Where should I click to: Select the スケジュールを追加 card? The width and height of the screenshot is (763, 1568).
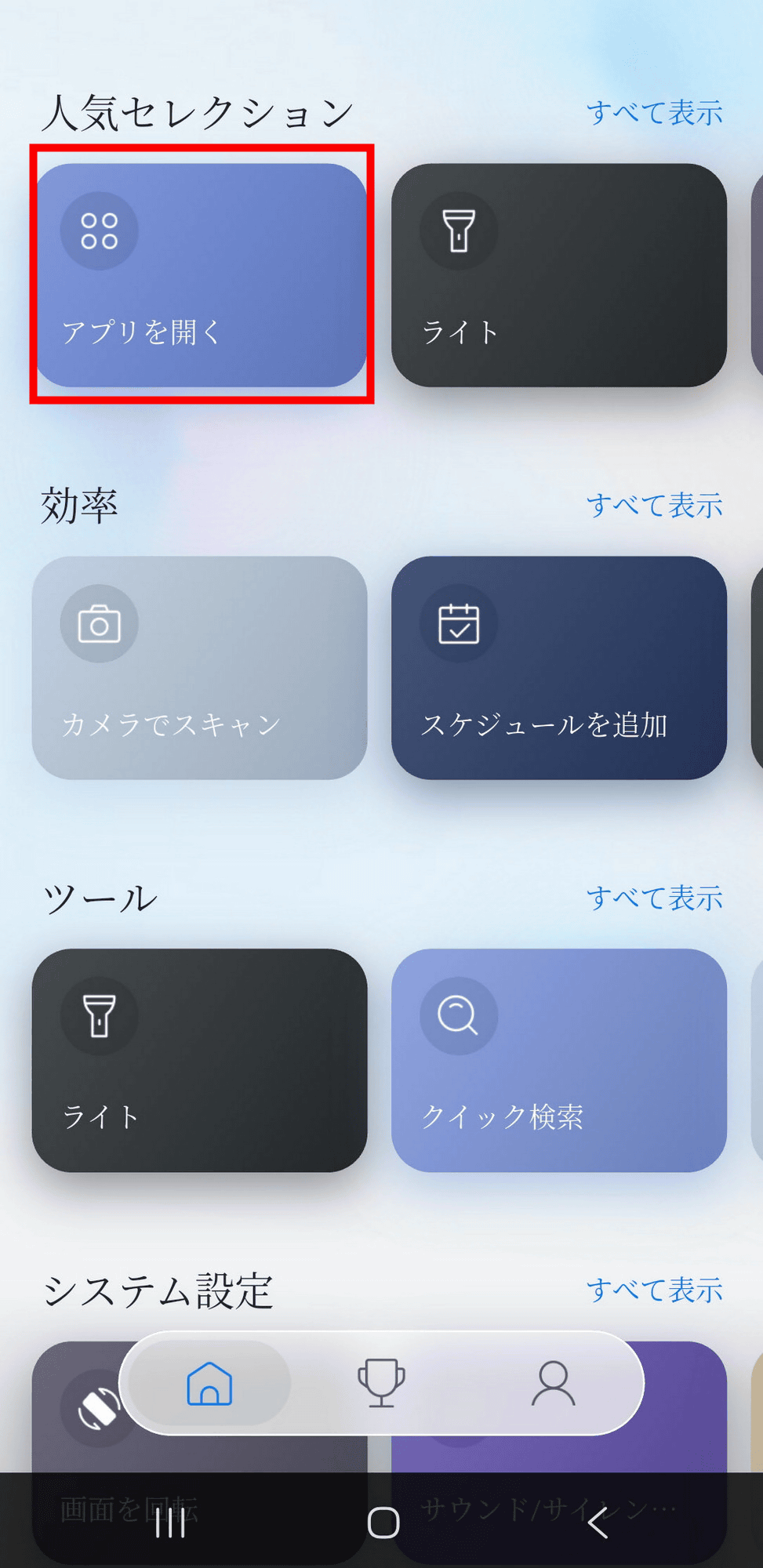pyautogui.click(x=558, y=667)
